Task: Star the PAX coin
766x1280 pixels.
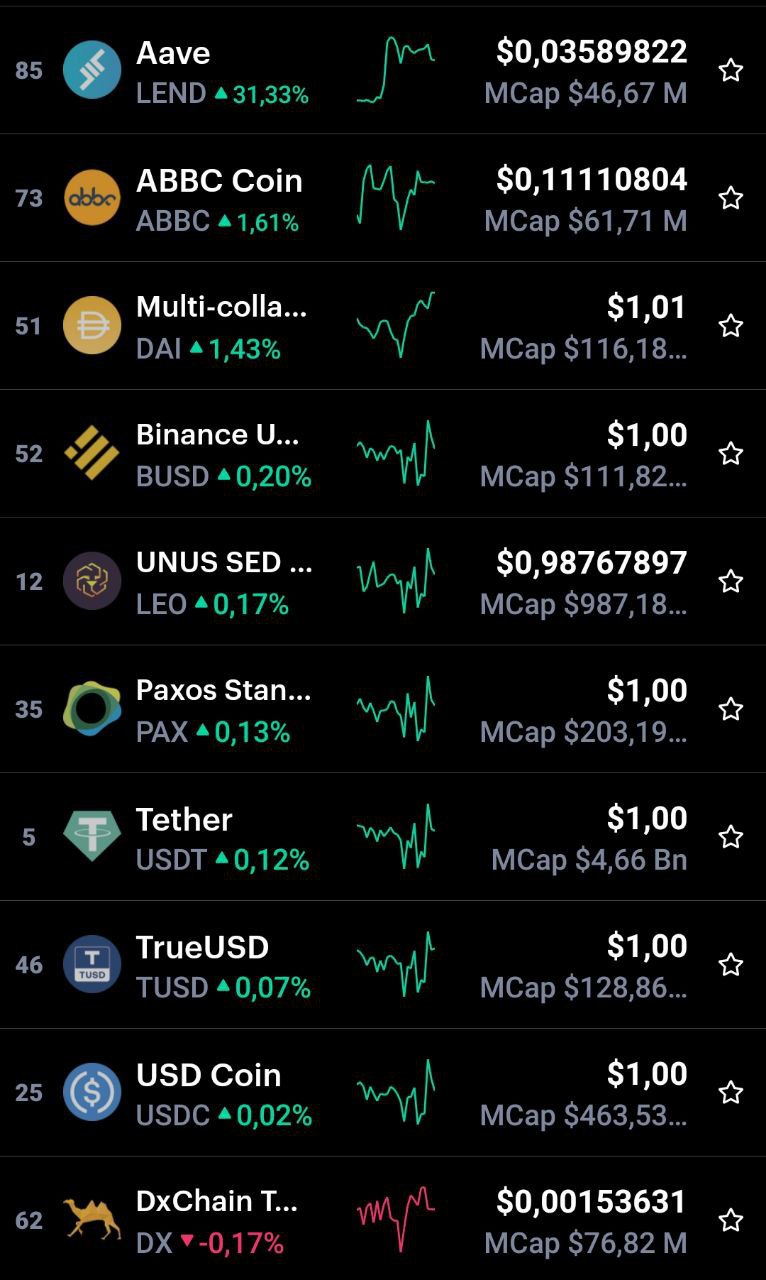Action: pyautogui.click(x=731, y=709)
